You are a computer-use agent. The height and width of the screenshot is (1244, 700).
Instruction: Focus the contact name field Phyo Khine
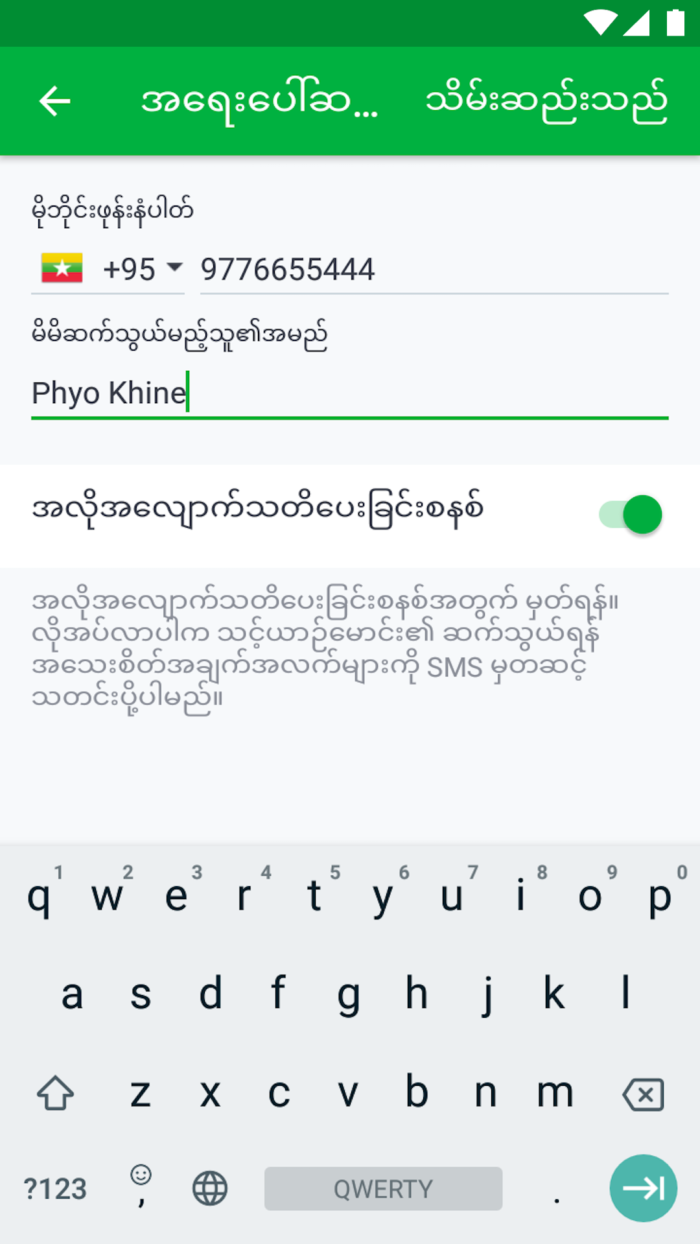pyautogui.click(x=349, y=393)
